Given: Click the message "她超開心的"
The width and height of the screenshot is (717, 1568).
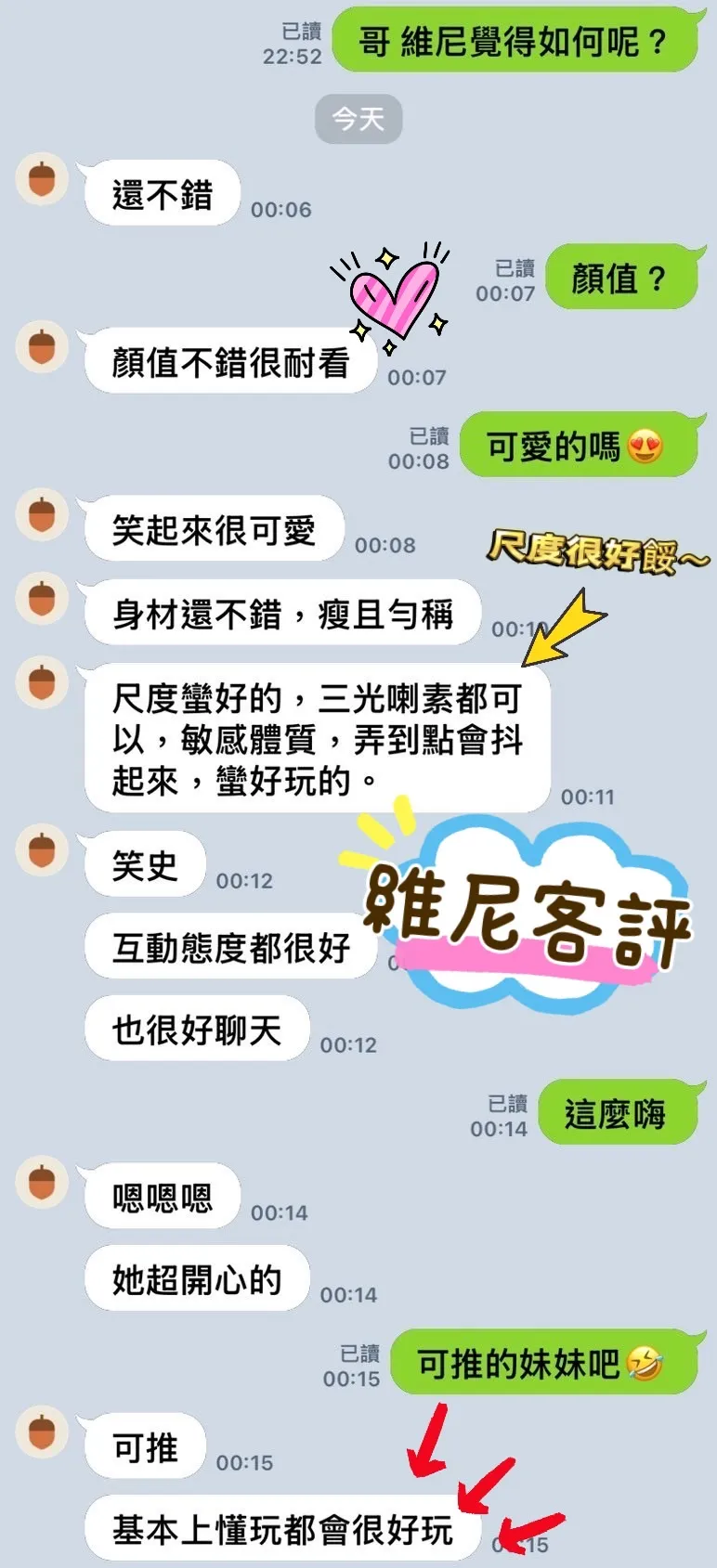Looking at the screenshot, I should [x=195, y=1278].
